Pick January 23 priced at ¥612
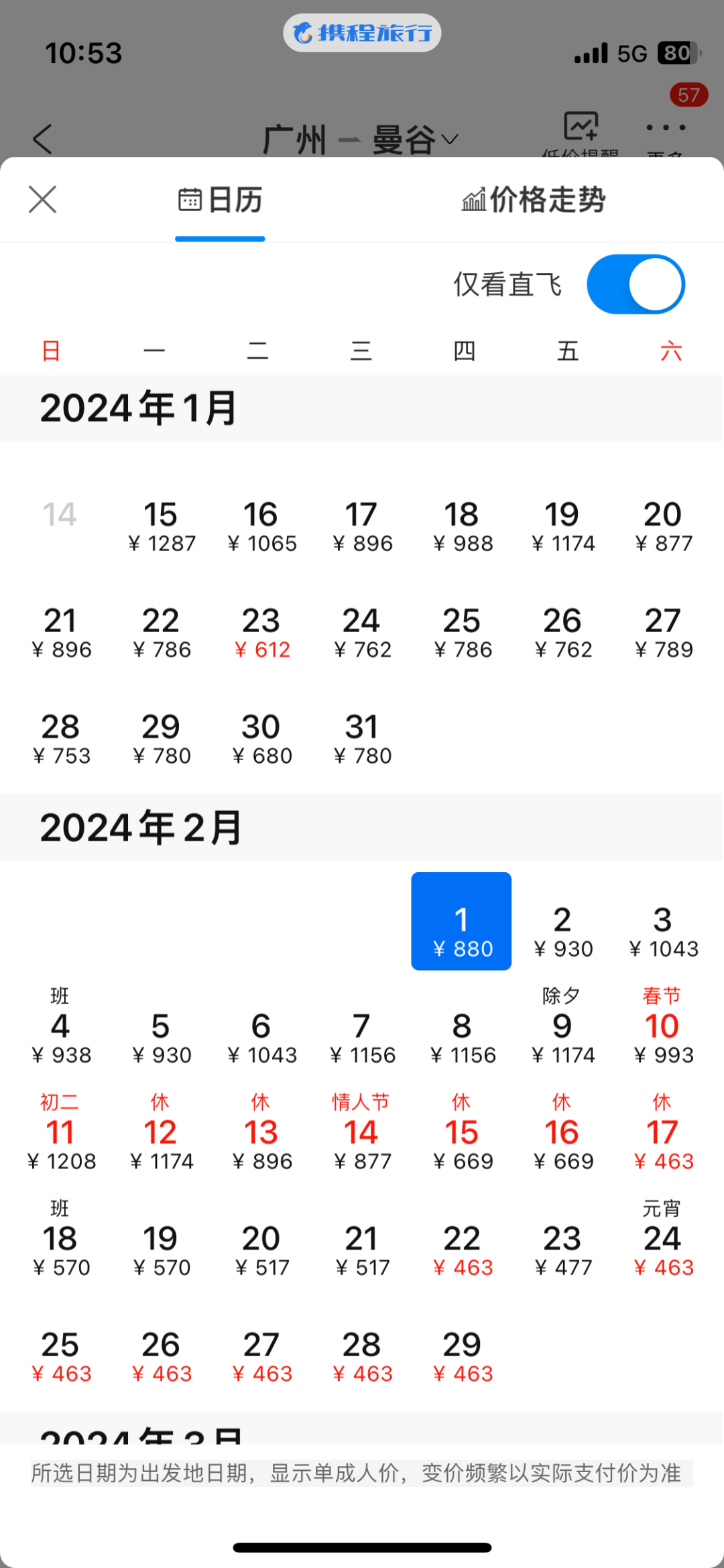Viewport: 724px width, 1568px height. click(261, 632)
